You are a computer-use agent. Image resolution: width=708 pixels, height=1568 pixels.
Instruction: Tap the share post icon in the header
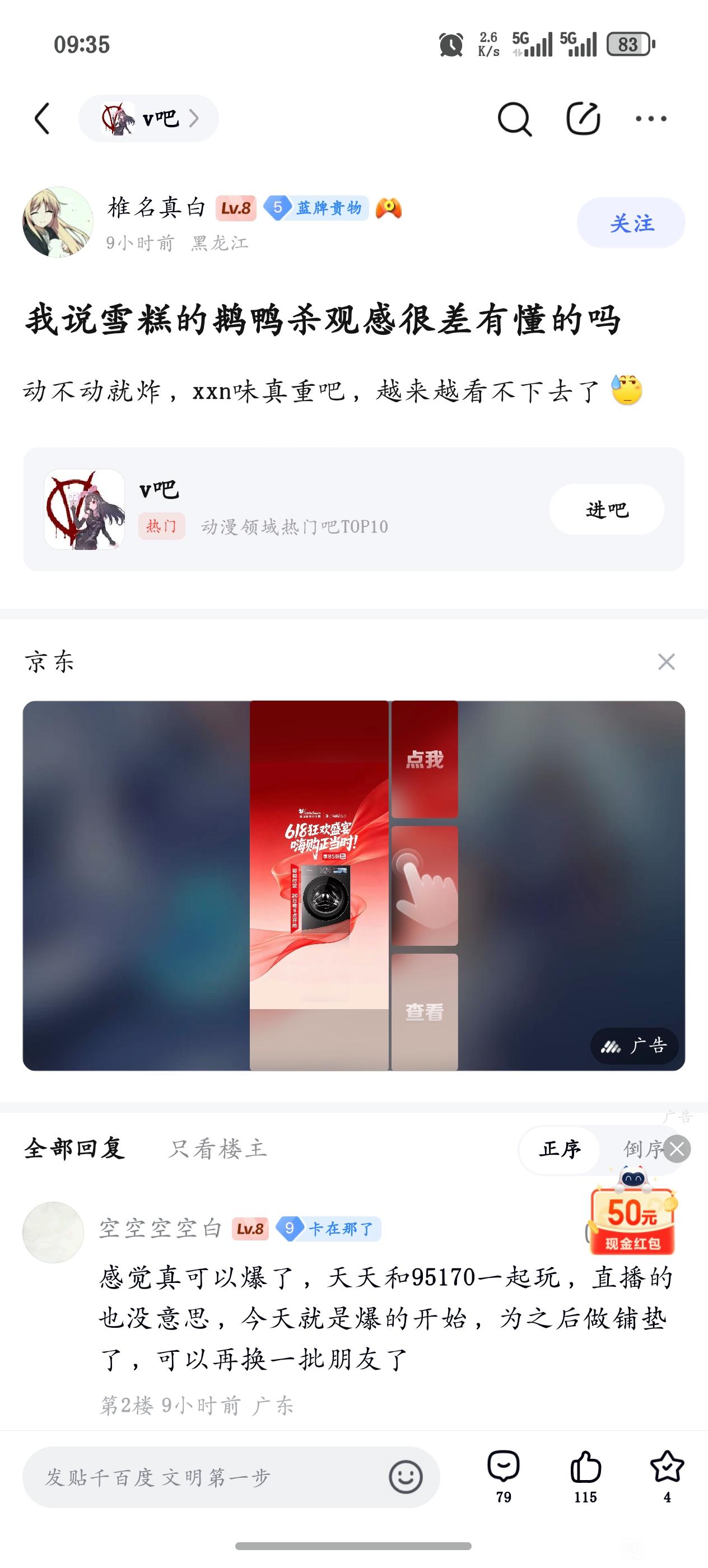click(583, 118)
